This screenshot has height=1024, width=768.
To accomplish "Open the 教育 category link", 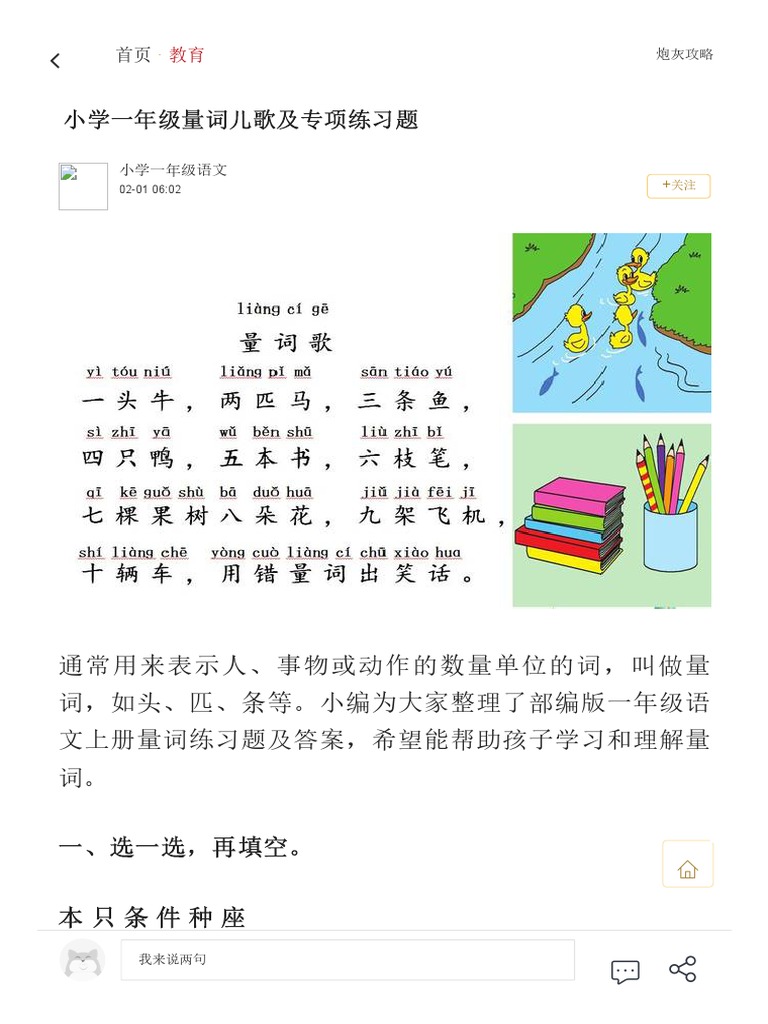I will [187, 55].
